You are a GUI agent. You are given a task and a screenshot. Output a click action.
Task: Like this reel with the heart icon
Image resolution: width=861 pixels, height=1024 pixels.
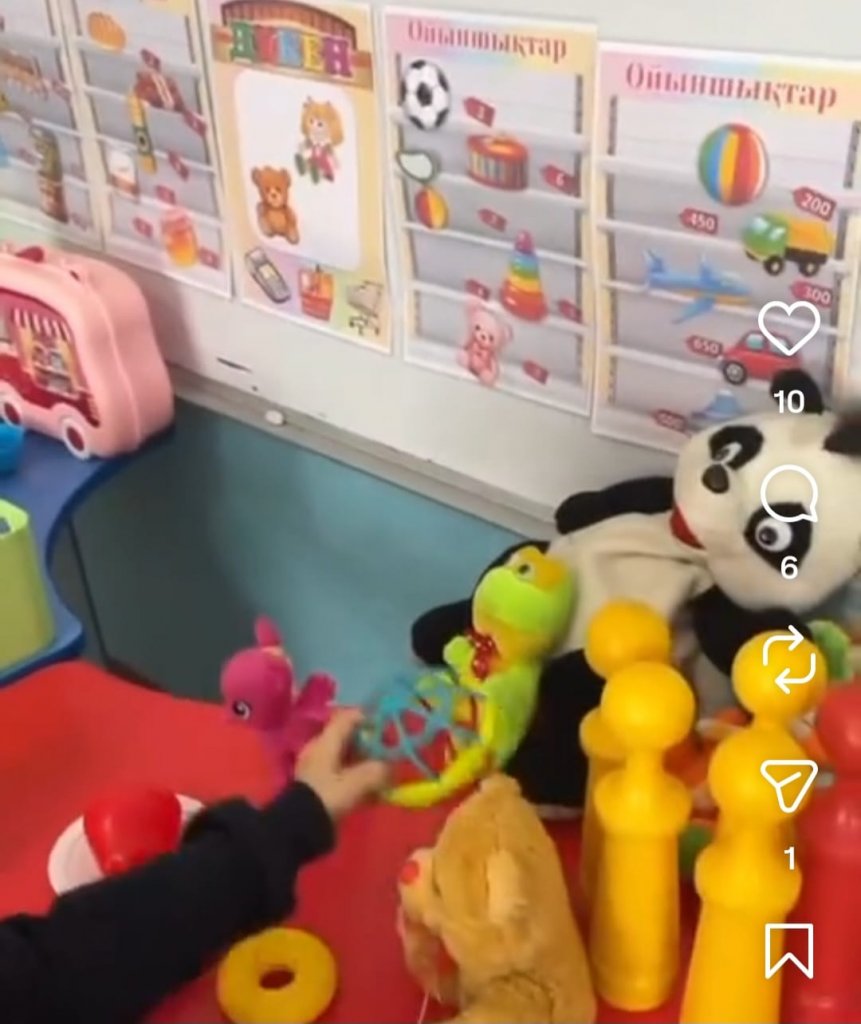(788, 327)
